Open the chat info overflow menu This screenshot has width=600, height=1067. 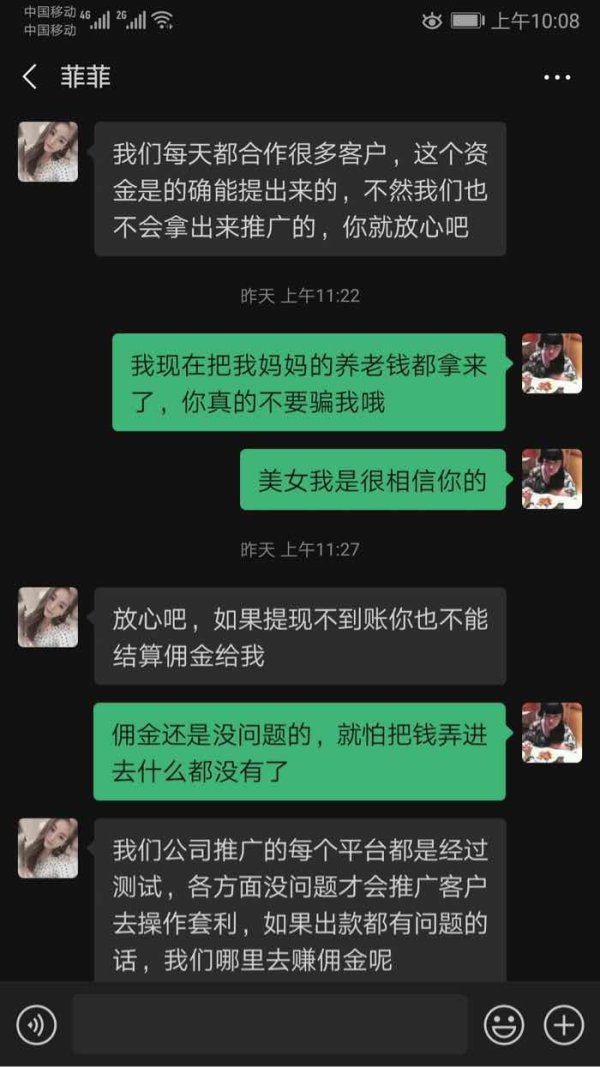pyautogui.click(x=557, y=78)
